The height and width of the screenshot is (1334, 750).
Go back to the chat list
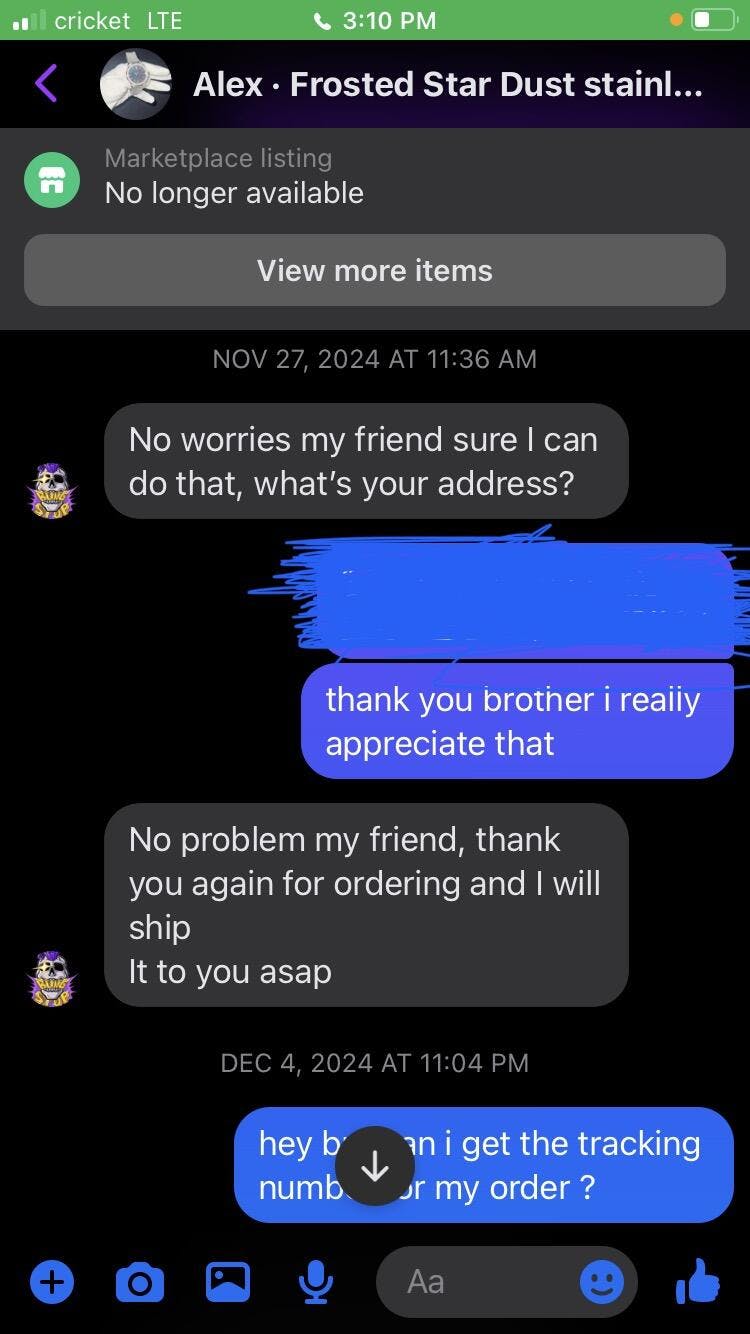tap(46, 84)
